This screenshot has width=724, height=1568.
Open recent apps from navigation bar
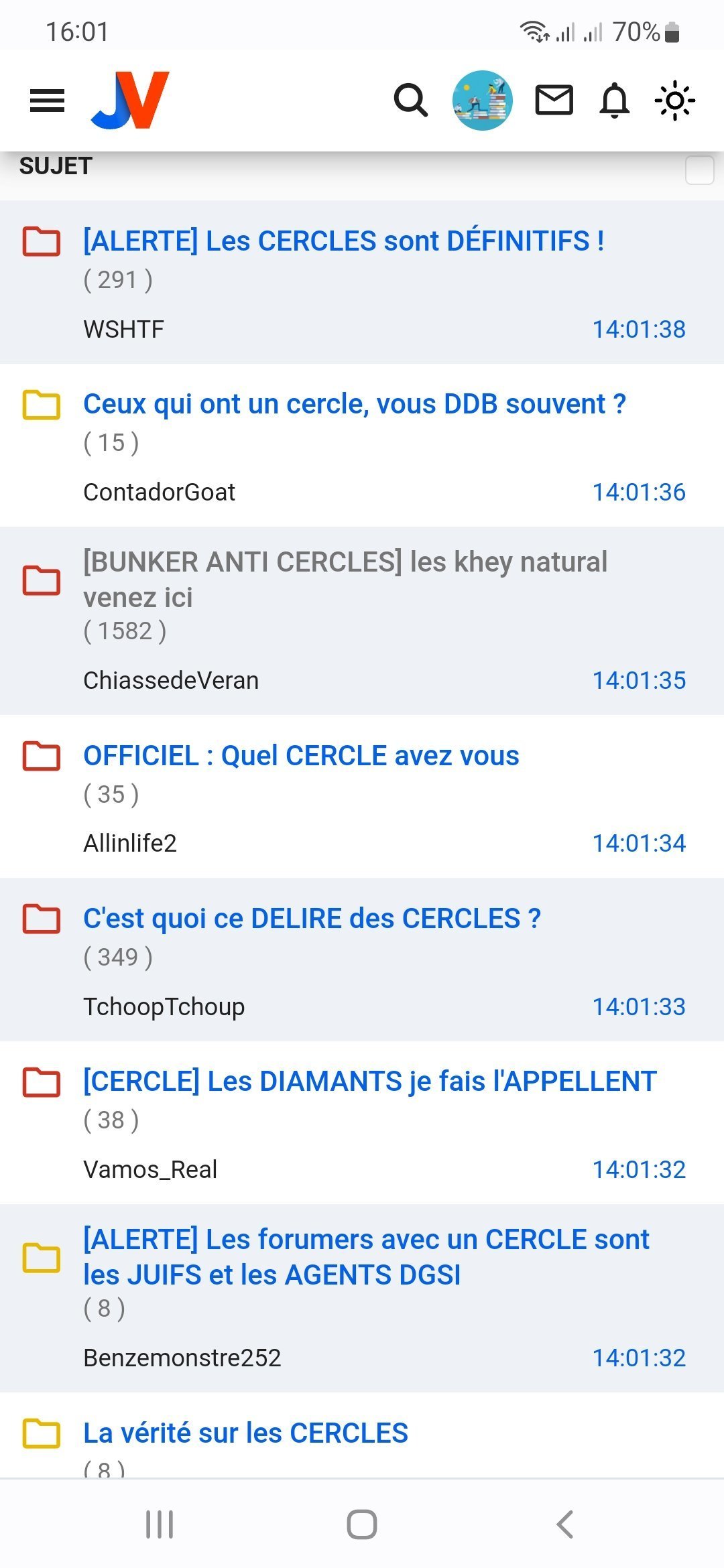coord(160,1524)
